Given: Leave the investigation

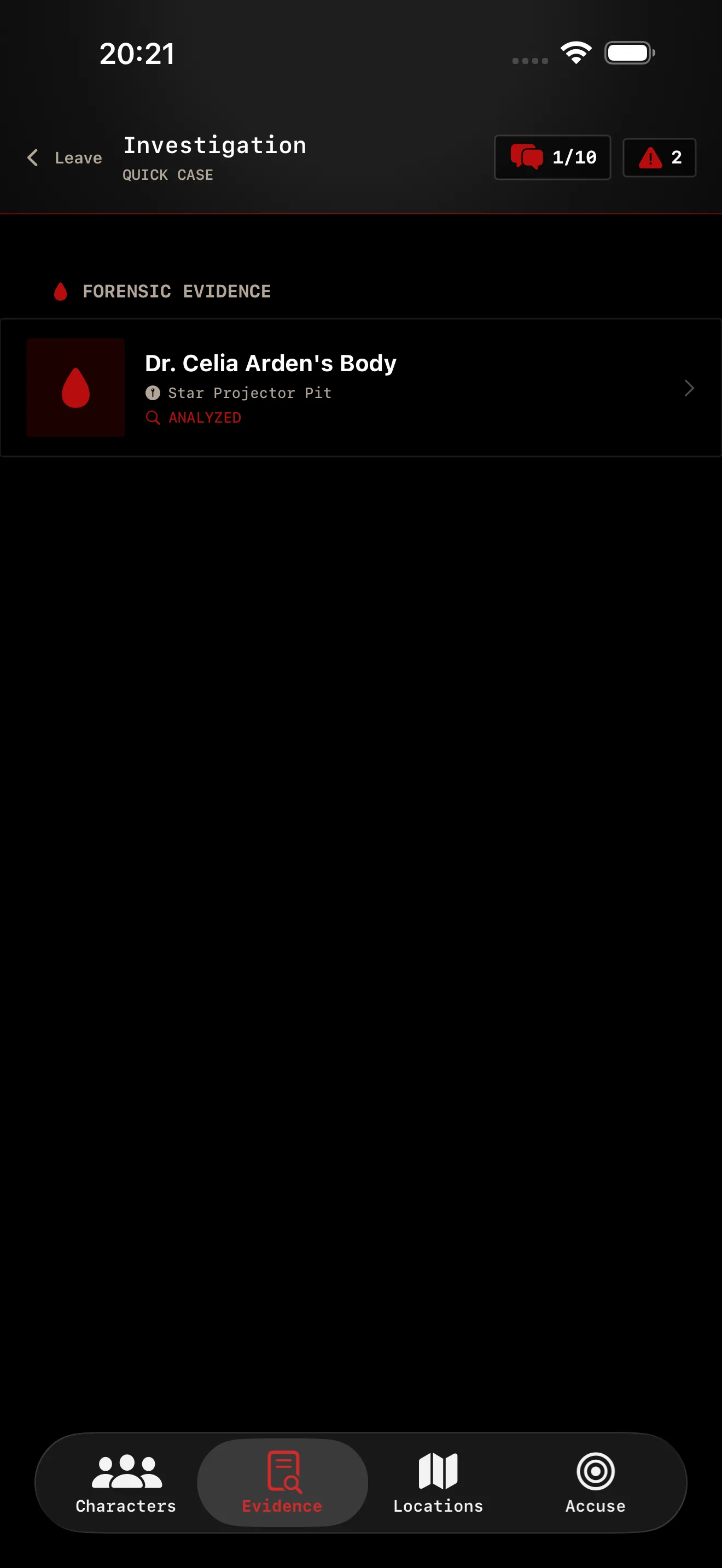Looking at the screenshot, I should tap(65, 157).
